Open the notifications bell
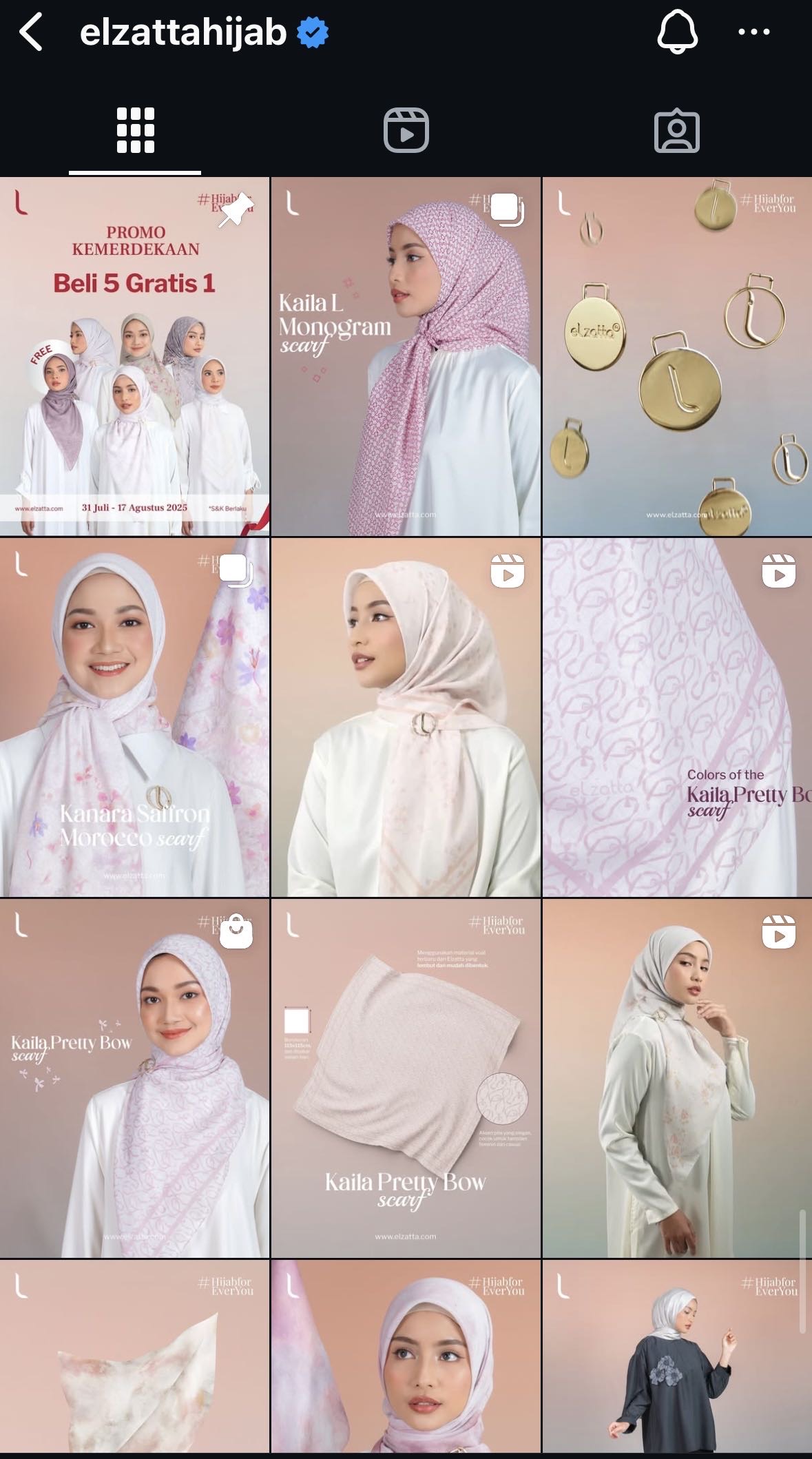 point(678,32)
